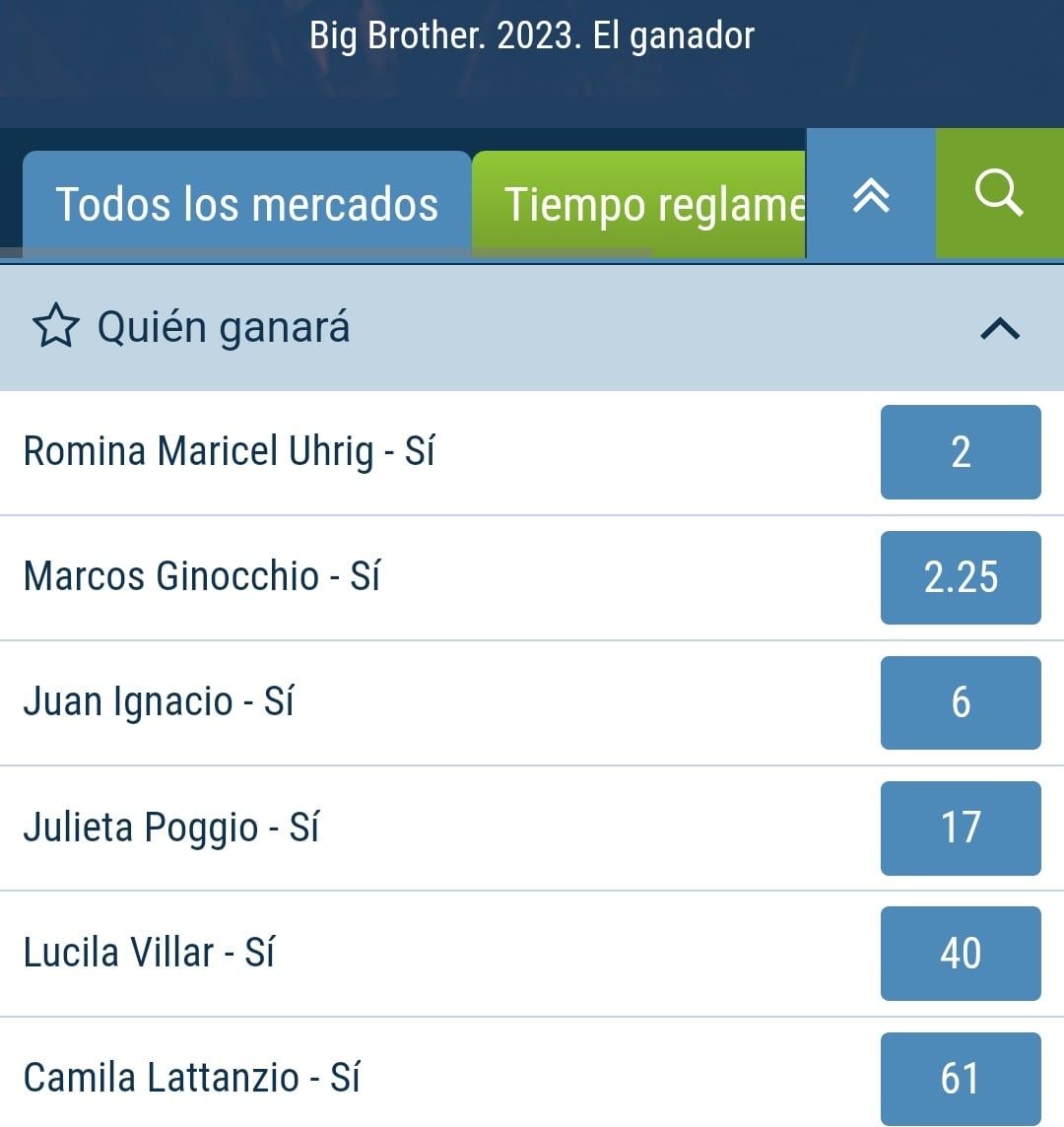
Task: Open the search function
Action: click(1001, 193)
